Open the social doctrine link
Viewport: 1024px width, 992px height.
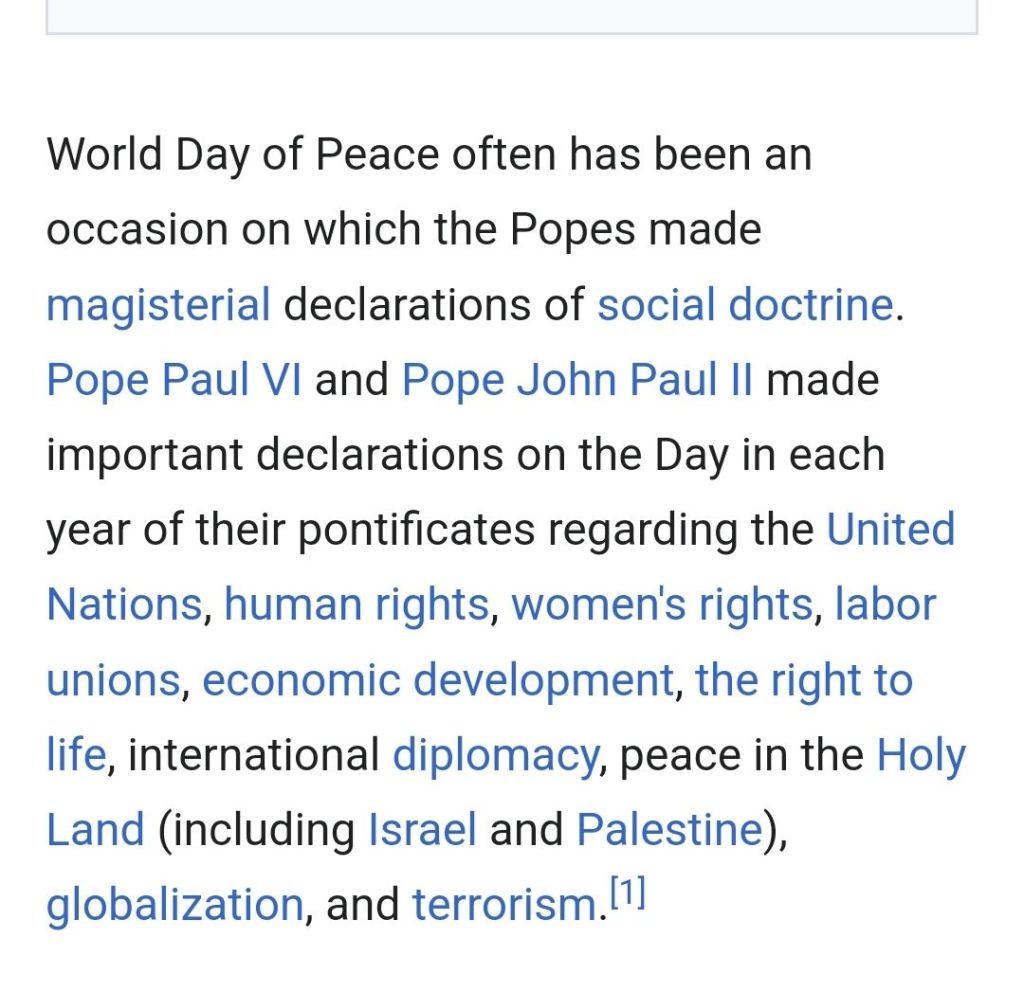click(745, 305)
